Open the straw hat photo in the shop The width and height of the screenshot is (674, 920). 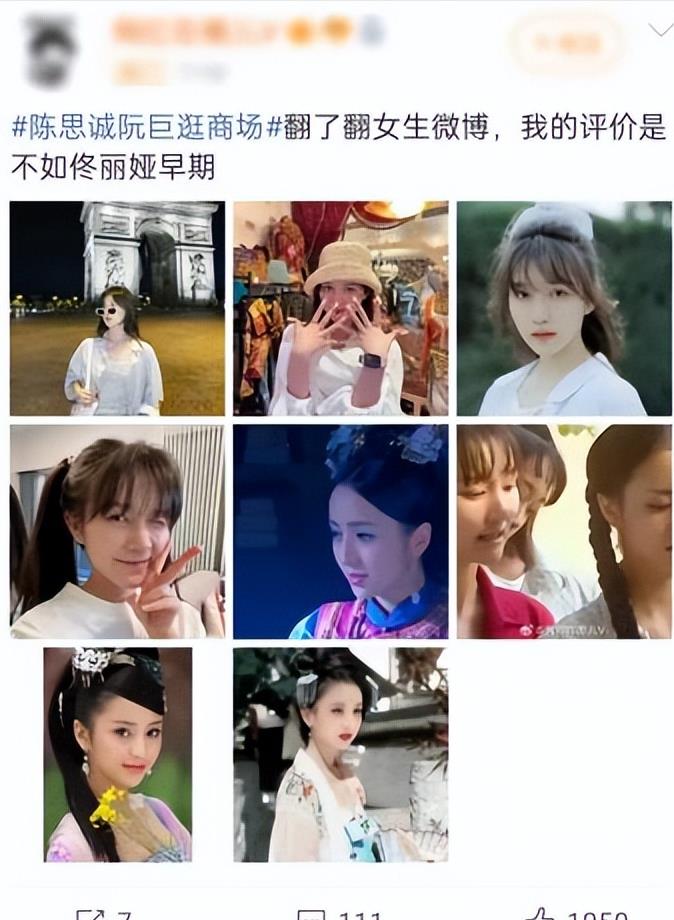(340, 308)
